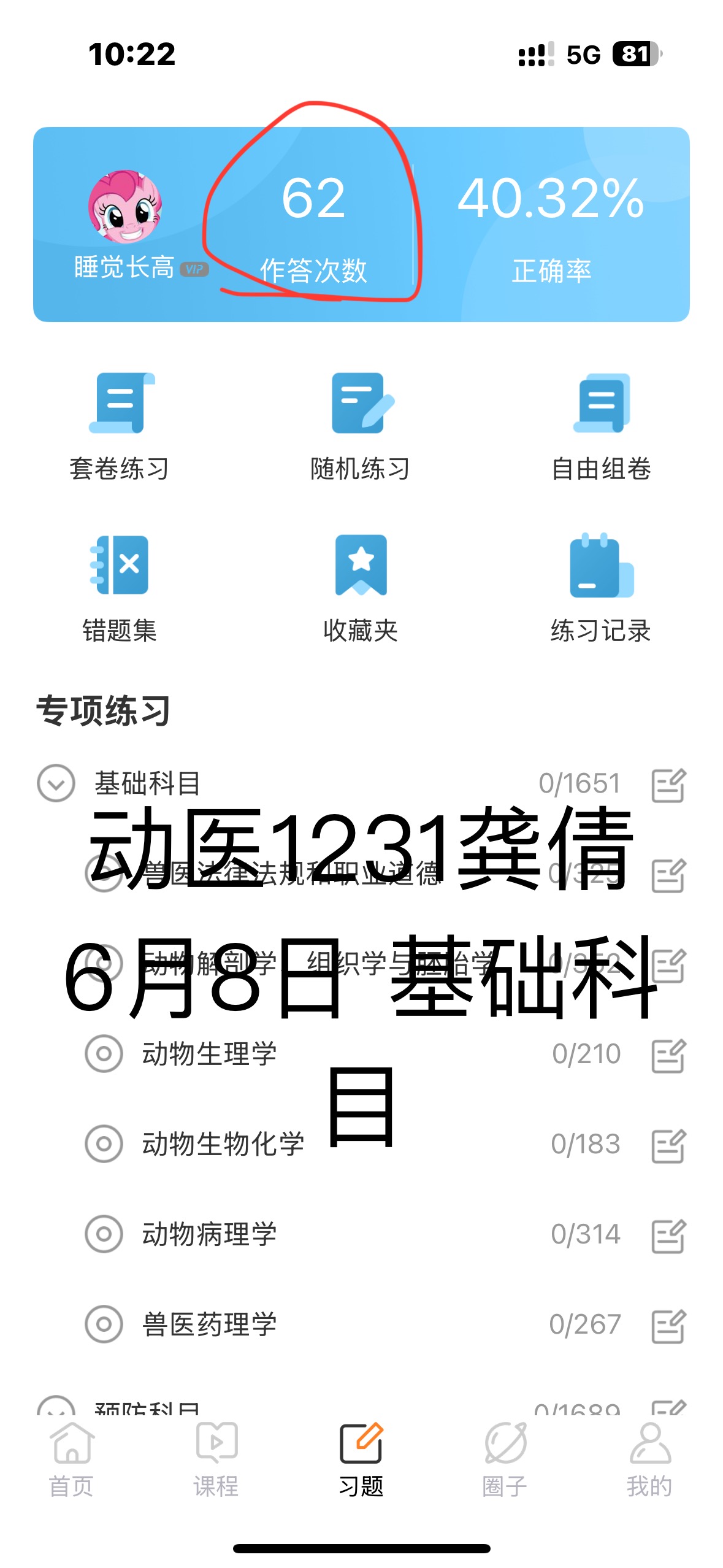Switch to the 首页 tab
The height and width of the screenshot is (1568, 723).
point(72,1460)
